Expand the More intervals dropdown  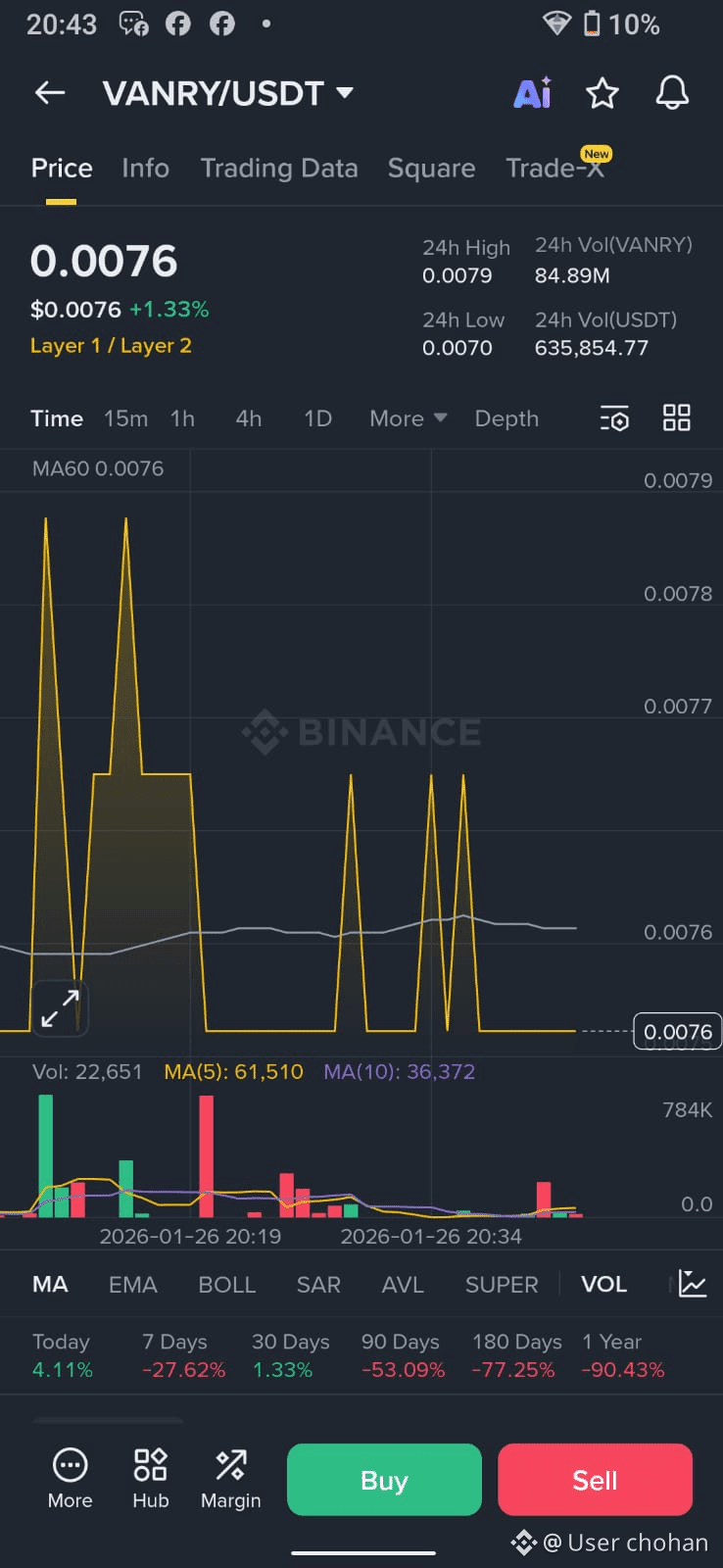tap(408, 419)
